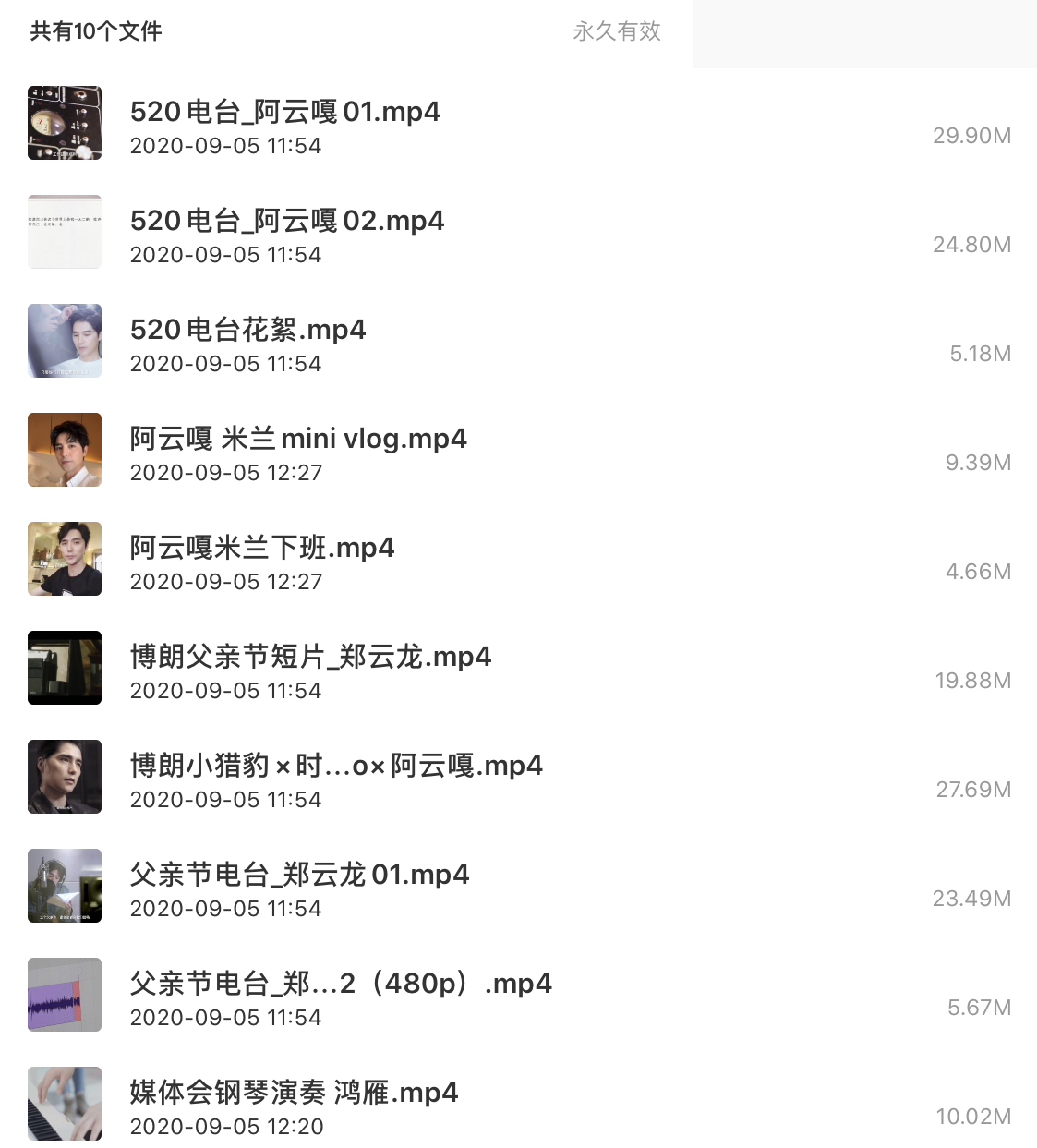
Task: Open 阿云嘎 米兰 mini vlog.mp4
Action: coord(298,440)
